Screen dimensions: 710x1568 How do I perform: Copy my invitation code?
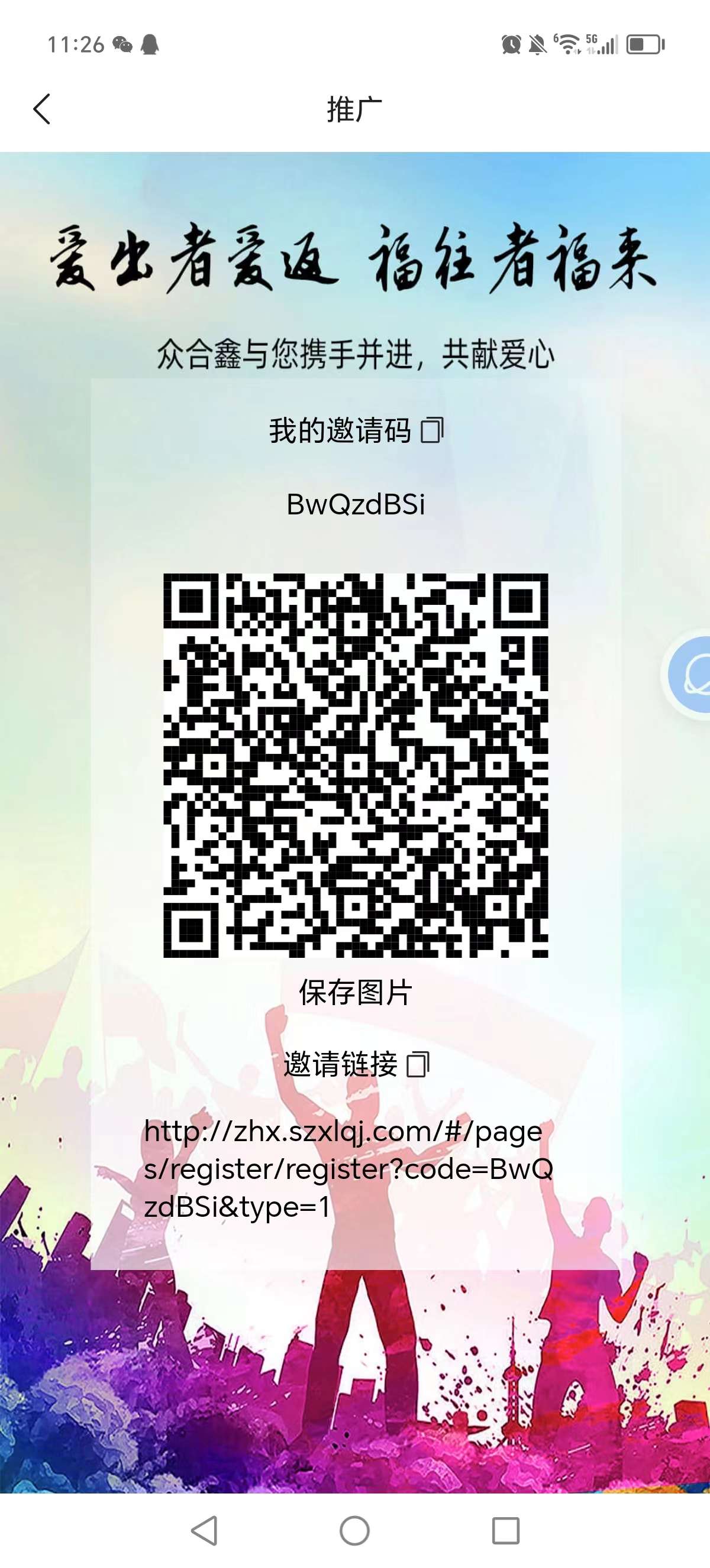pos(432,430)
